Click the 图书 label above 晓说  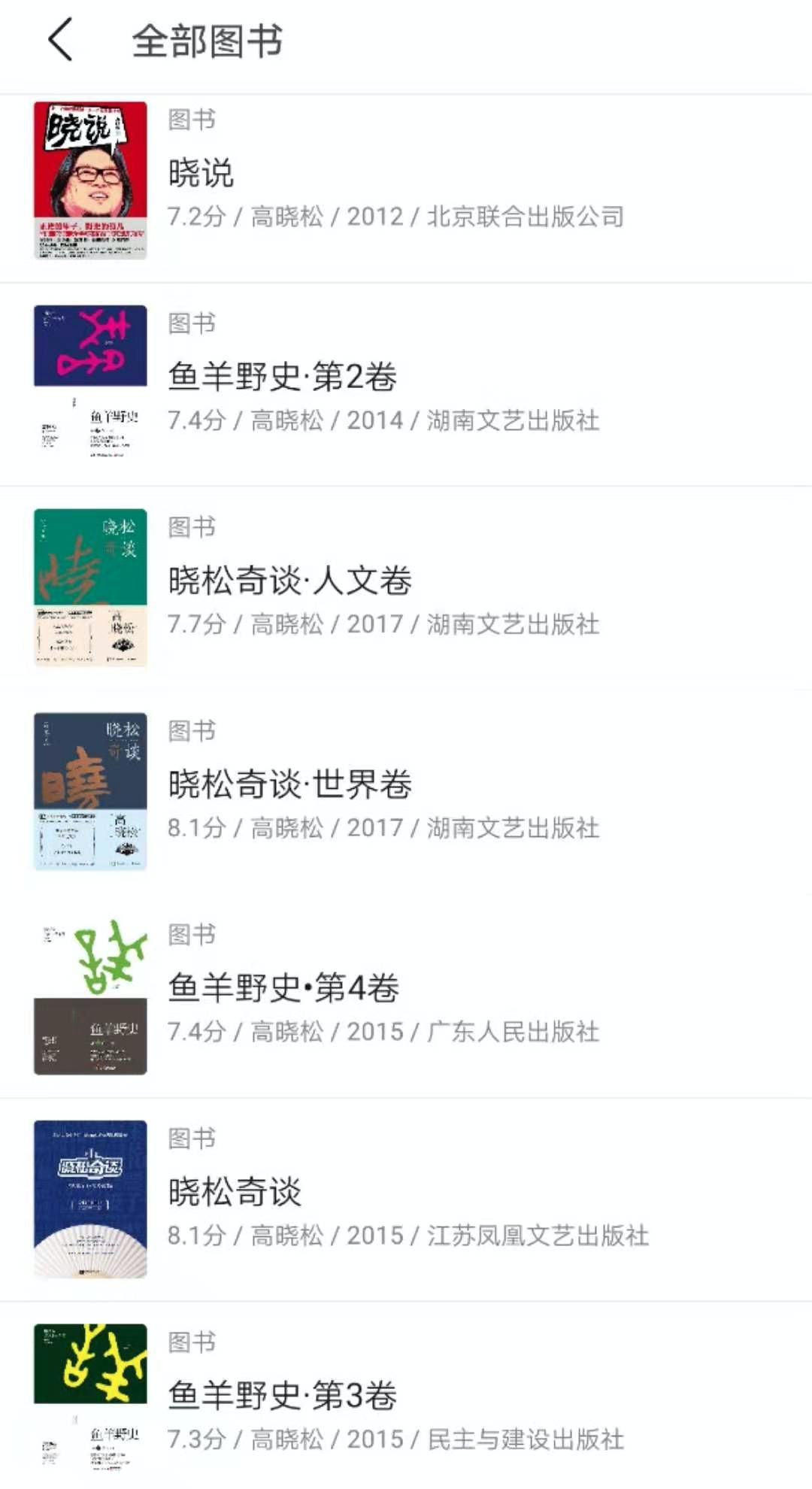(189, 119)
